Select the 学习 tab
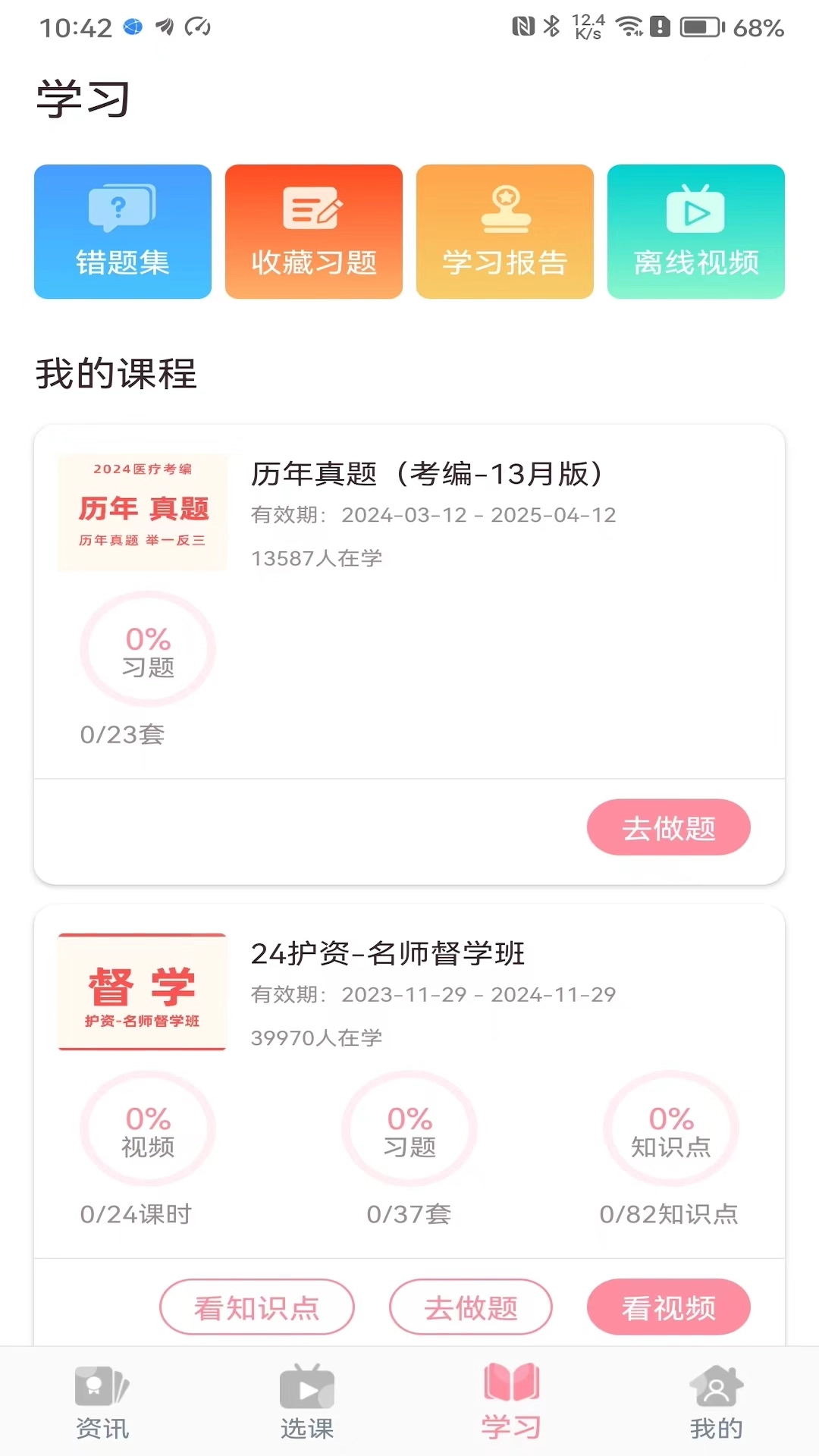Viewport: 819px width, 1456px height. point(512,1403)
